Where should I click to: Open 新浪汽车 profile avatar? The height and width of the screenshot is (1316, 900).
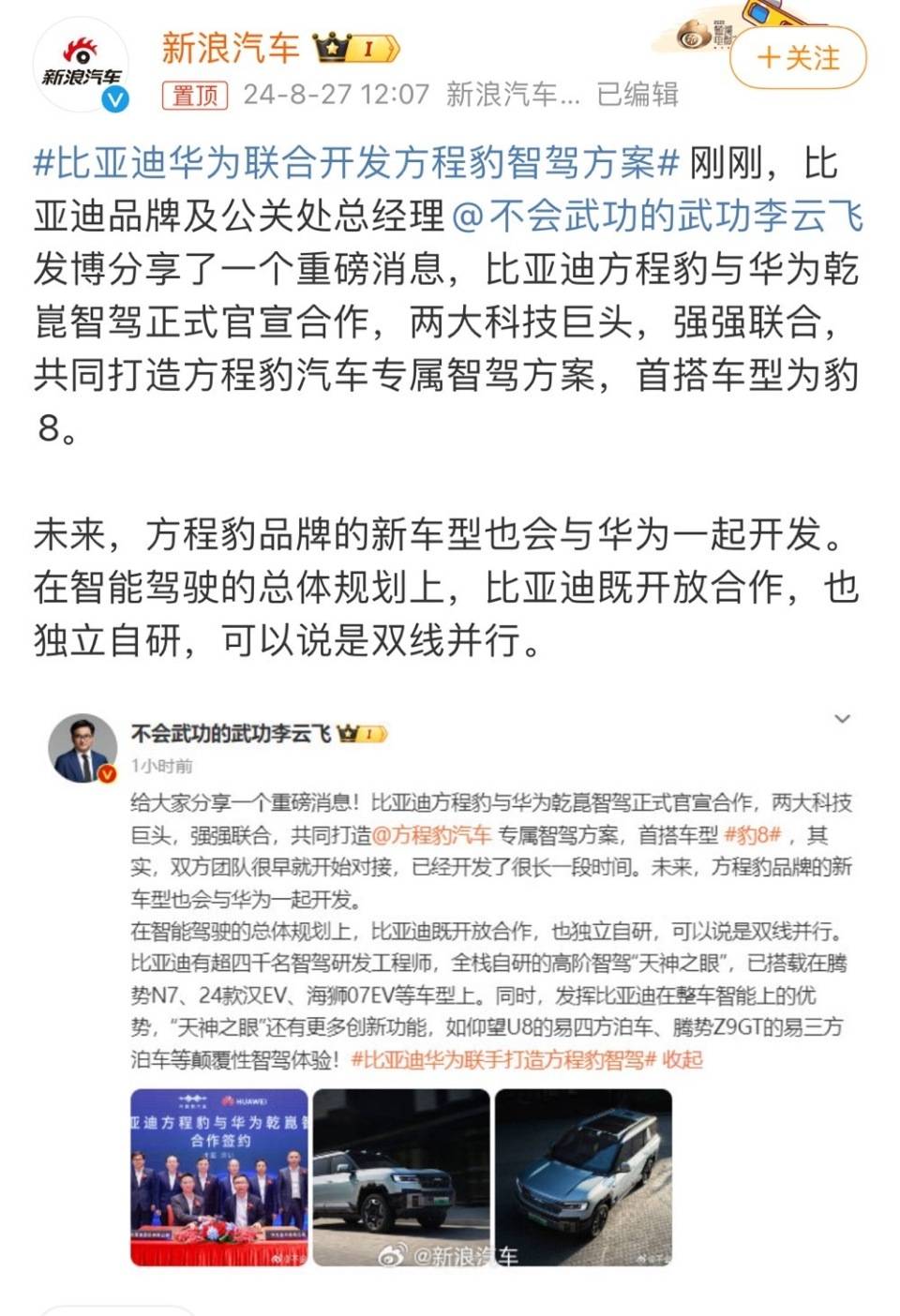tap(81, 65)
